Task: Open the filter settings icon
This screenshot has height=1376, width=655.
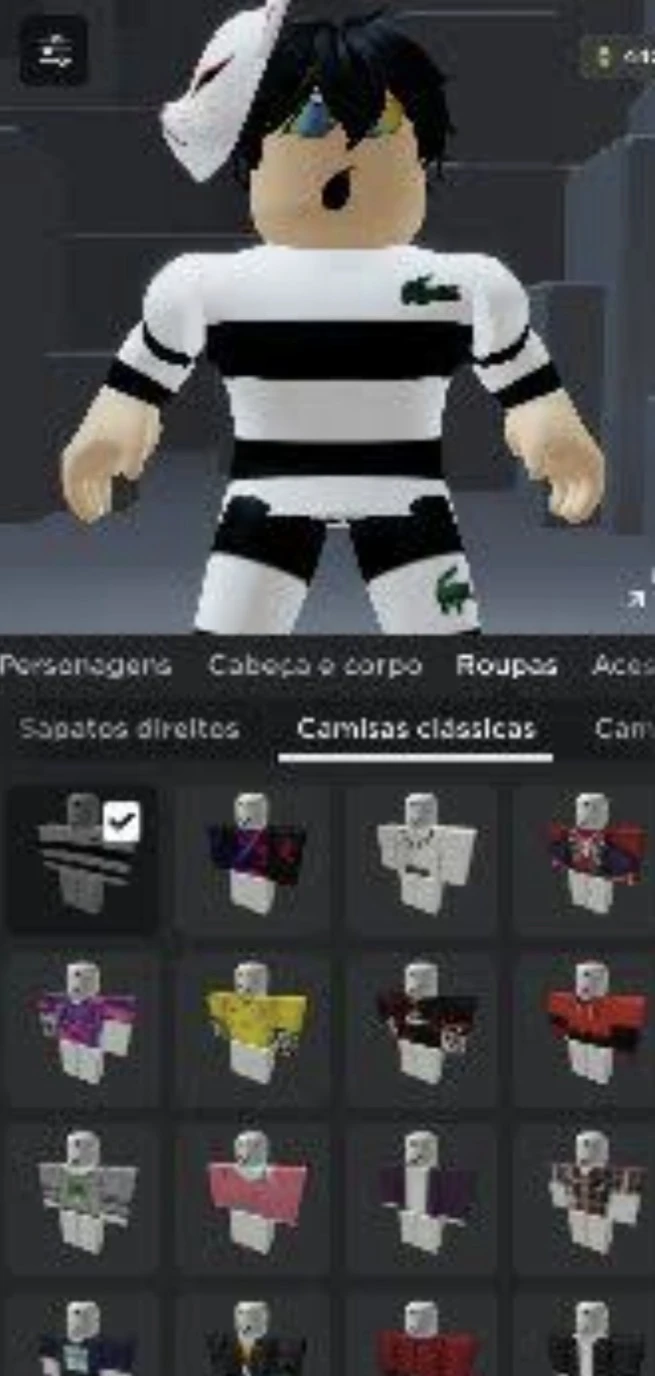Action: [53, 50]
